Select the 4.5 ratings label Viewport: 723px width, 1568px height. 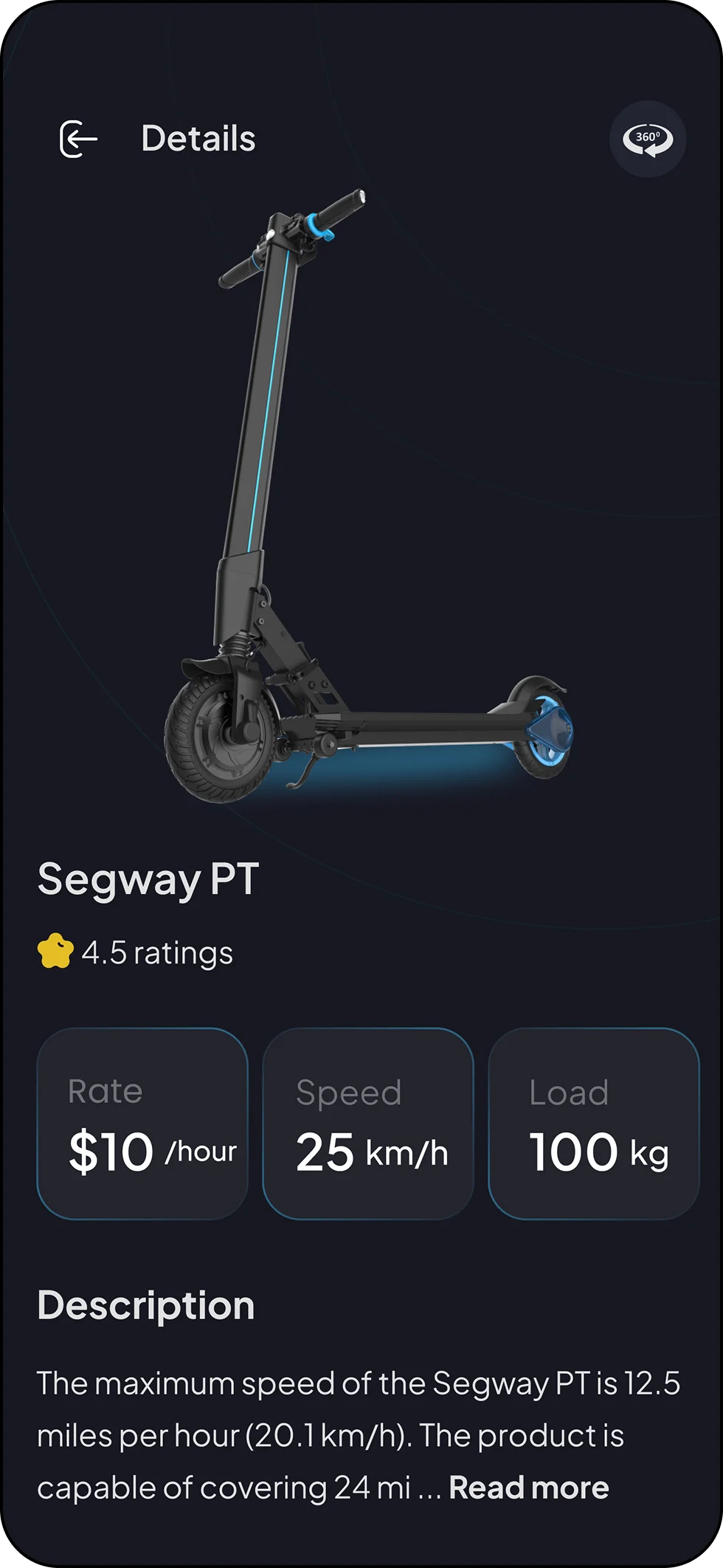156,952
